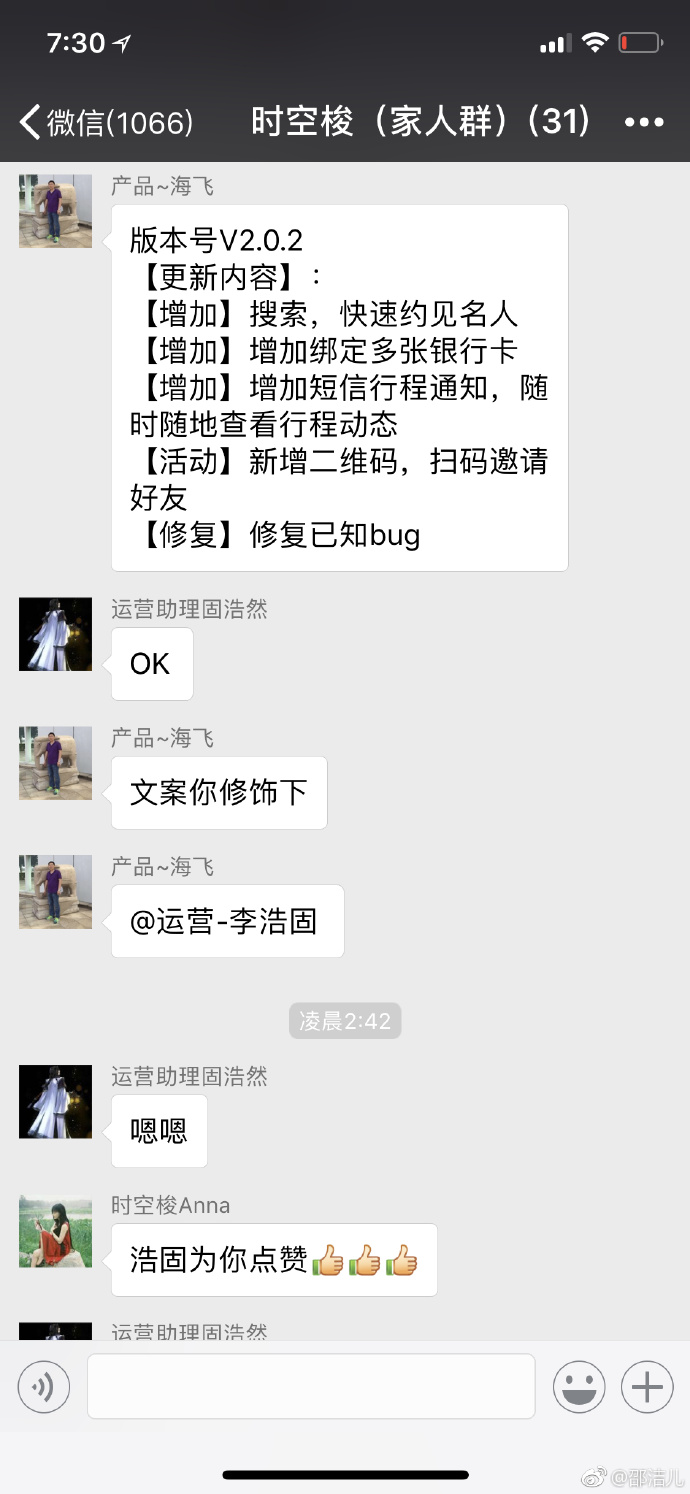Open 时空梭Anna's profile avatar

(x=55, y=1231)
